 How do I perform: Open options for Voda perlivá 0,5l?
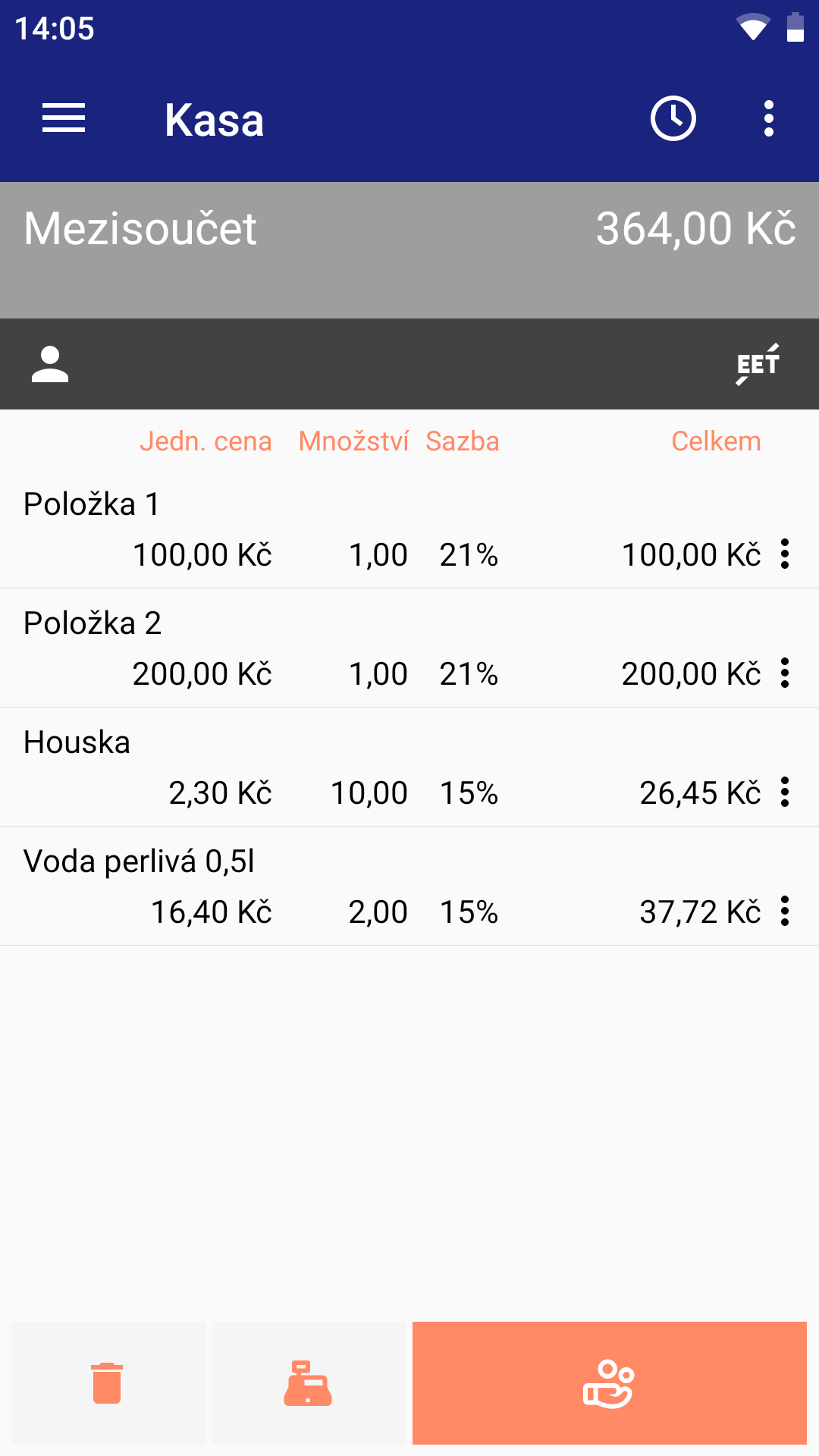785,912
